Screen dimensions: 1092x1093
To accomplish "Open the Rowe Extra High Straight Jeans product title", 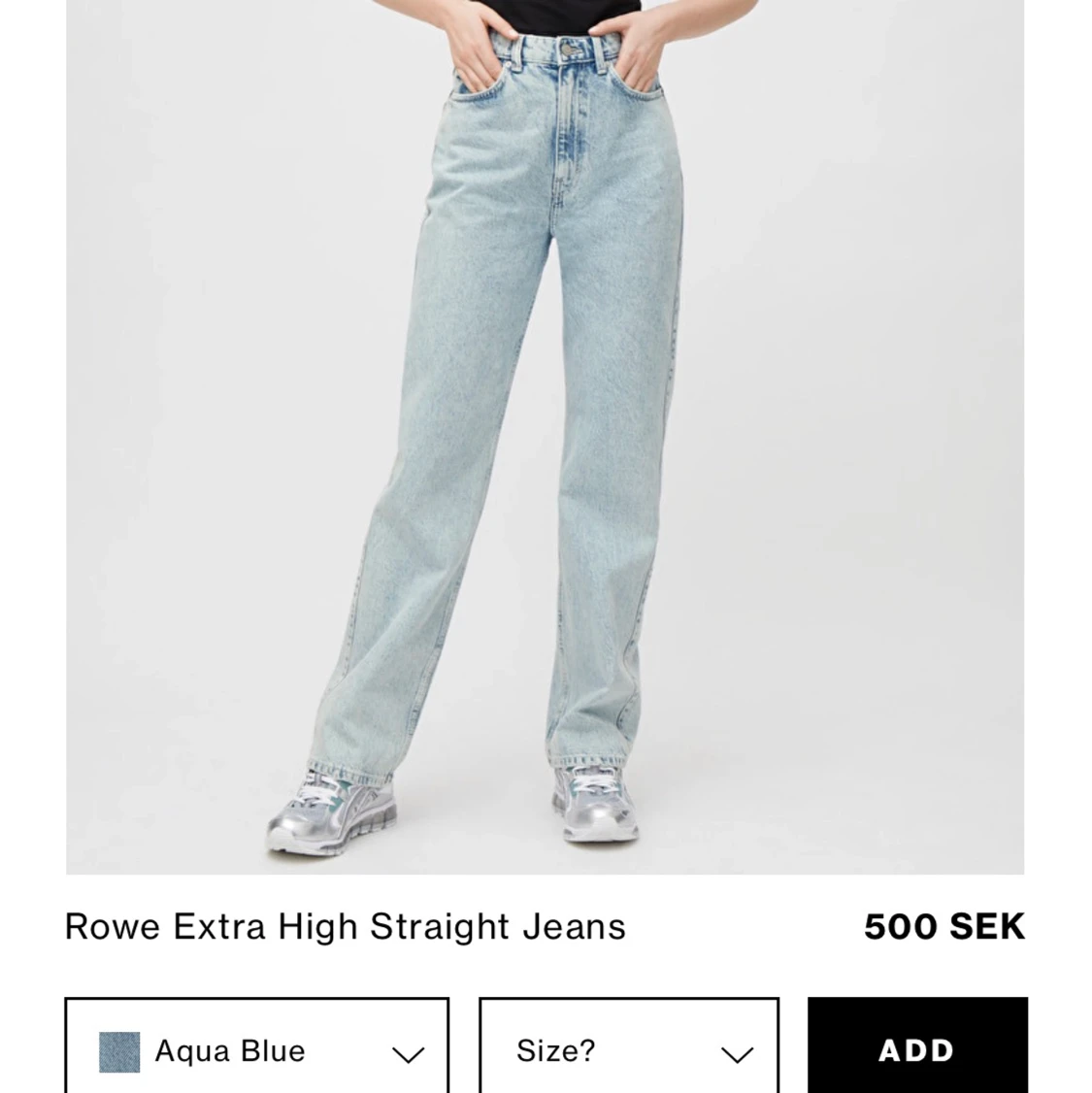I will (x=346, y=927).
